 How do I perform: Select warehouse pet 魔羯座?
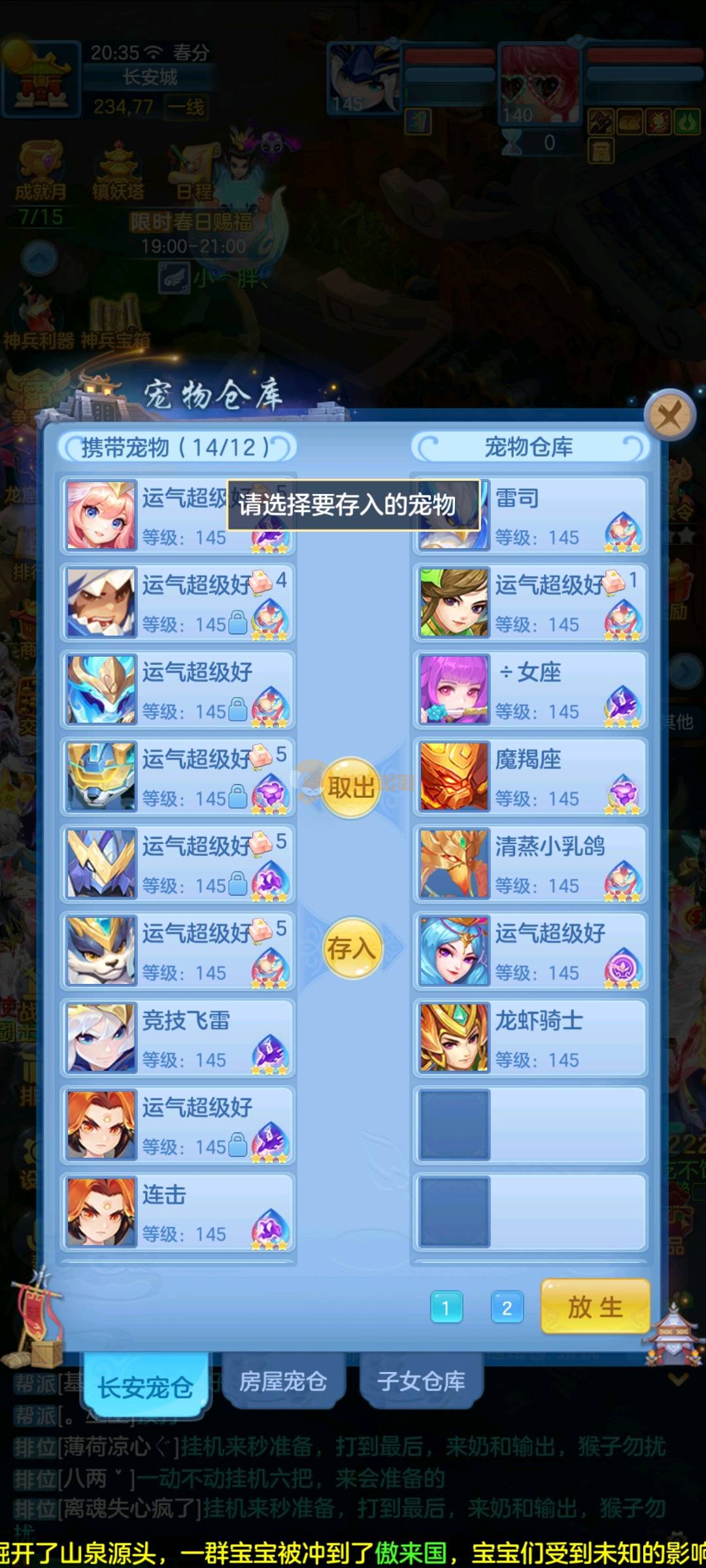point(530,777)
